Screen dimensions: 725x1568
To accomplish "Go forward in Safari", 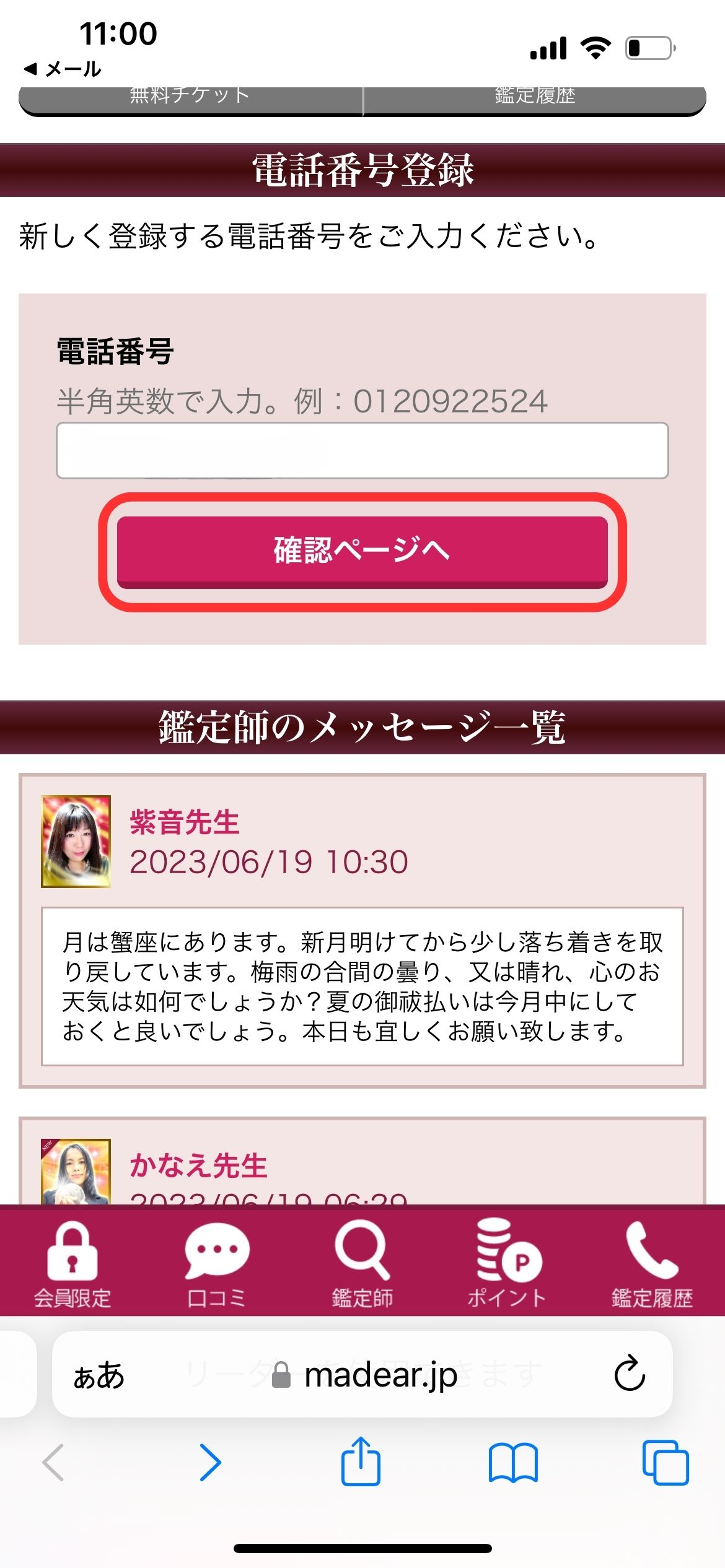I will click(x=210, y=1463).
